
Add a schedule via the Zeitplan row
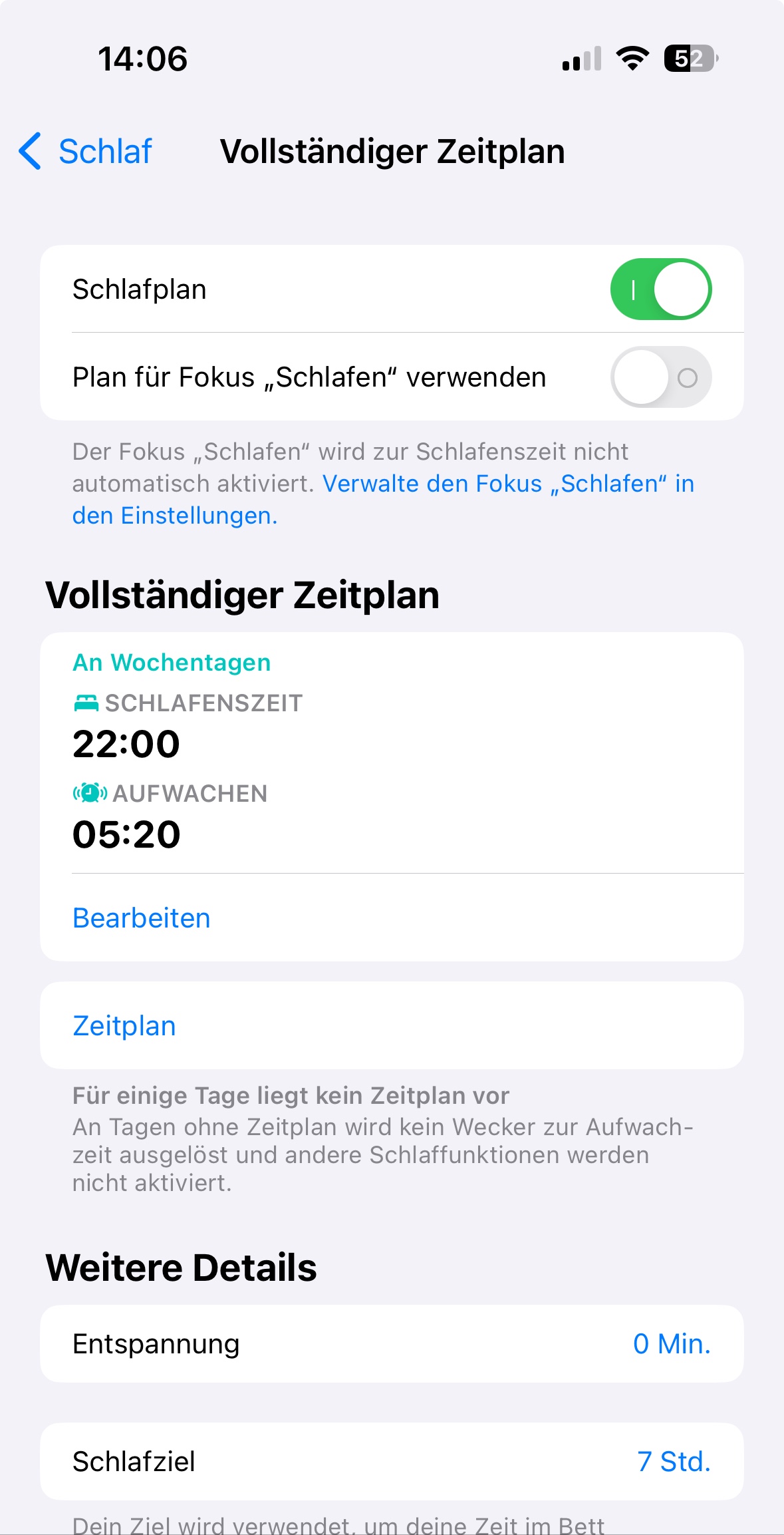pos(124,1026)
